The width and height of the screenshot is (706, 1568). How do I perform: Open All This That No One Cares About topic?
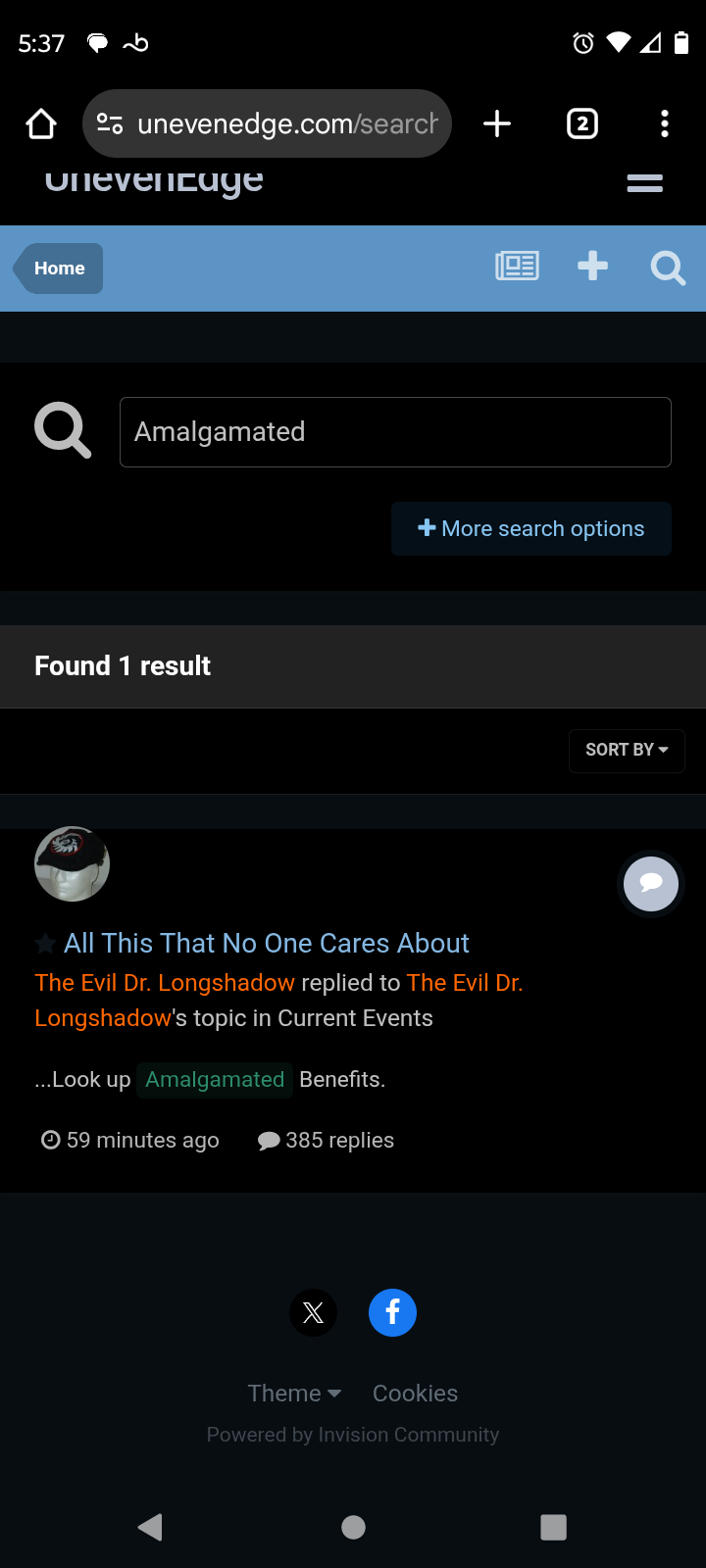point(267,944)
